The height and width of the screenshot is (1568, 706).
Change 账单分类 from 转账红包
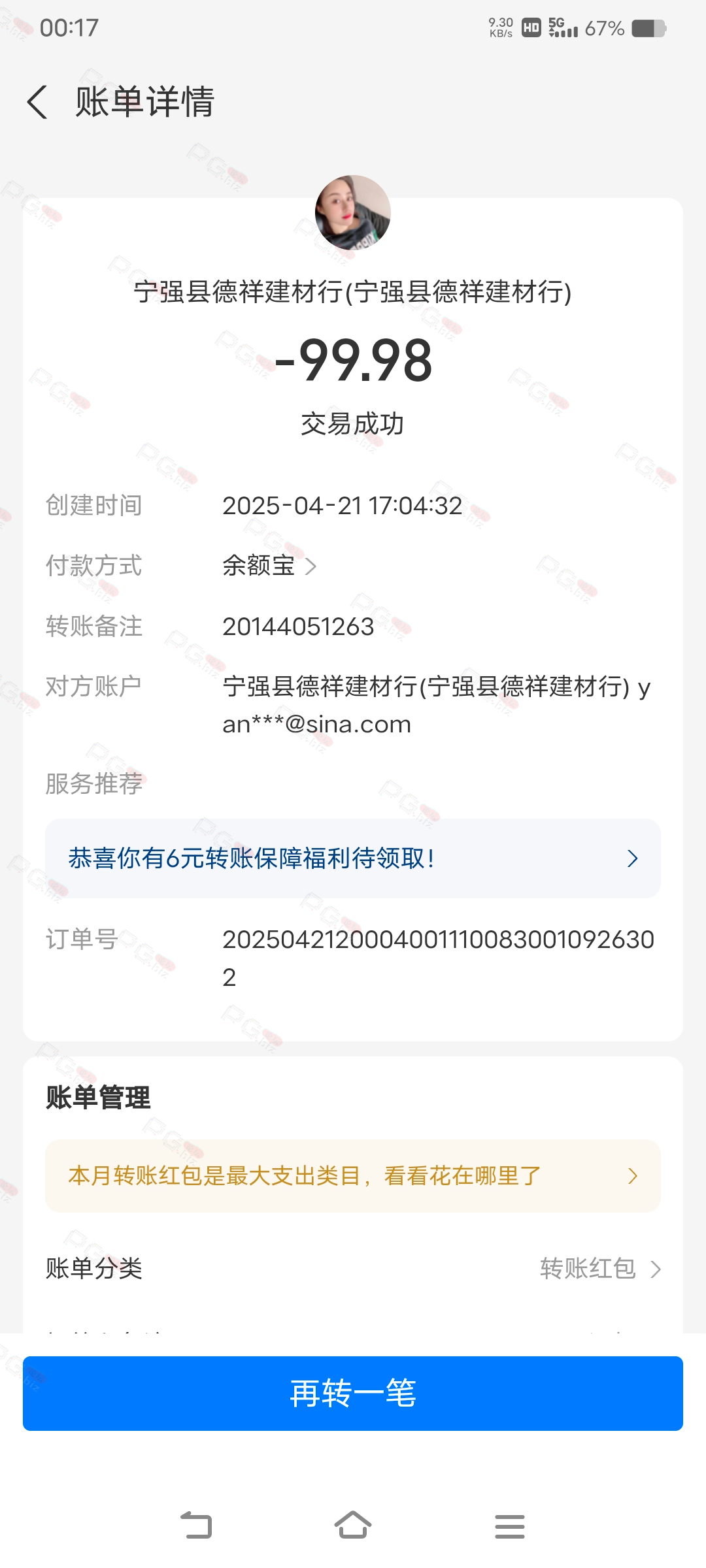click(353, 1269)
